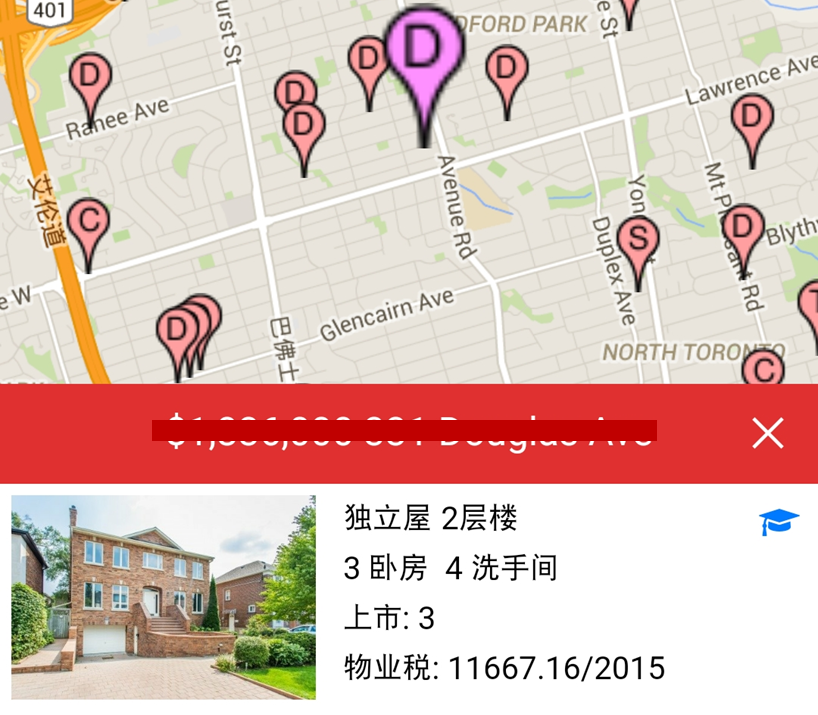Select the D pin under Lawrence Ave label
This screenshot has width=818, height=715.
(x=751, y=117)
